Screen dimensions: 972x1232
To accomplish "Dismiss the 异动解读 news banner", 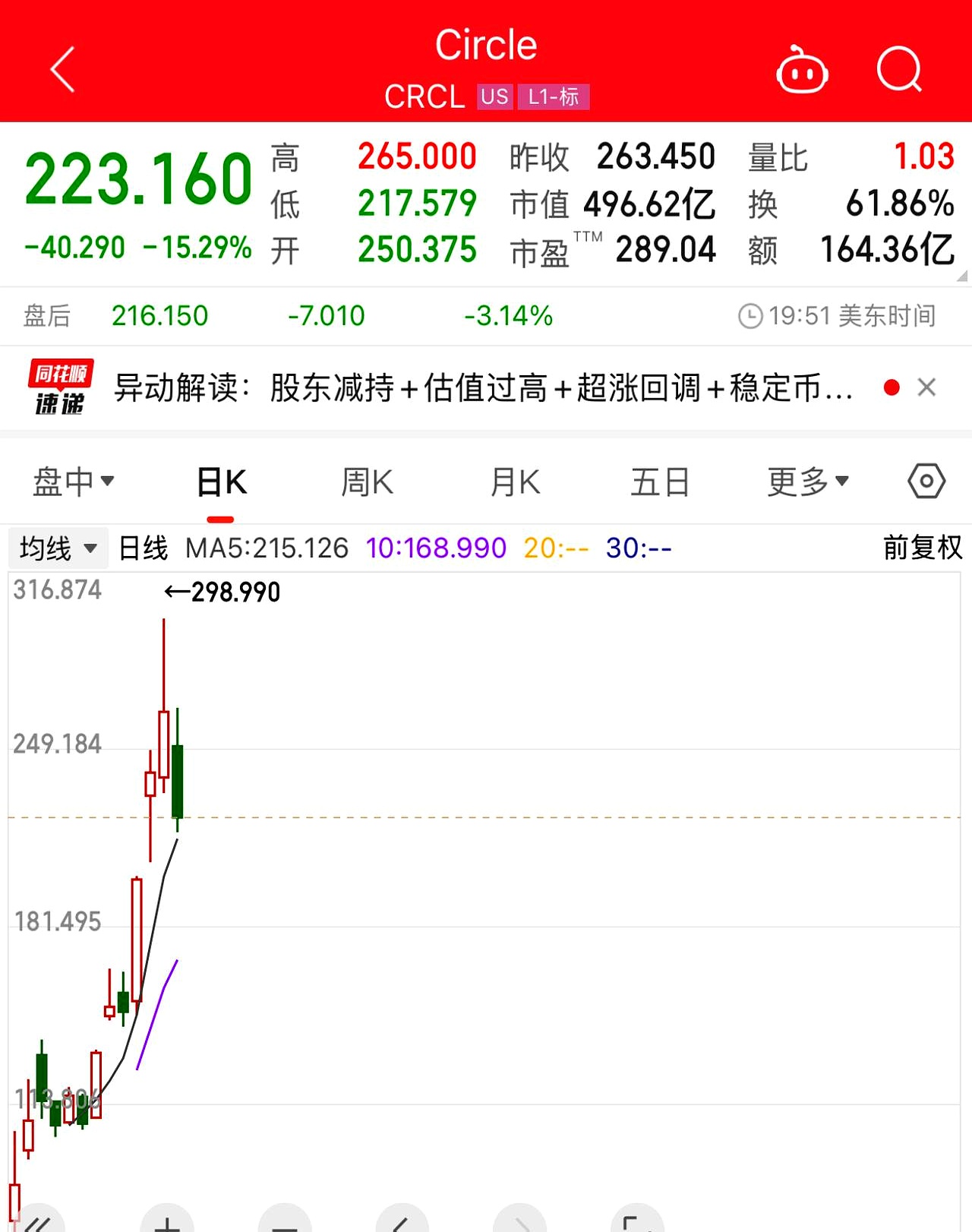I will (927, 387).
